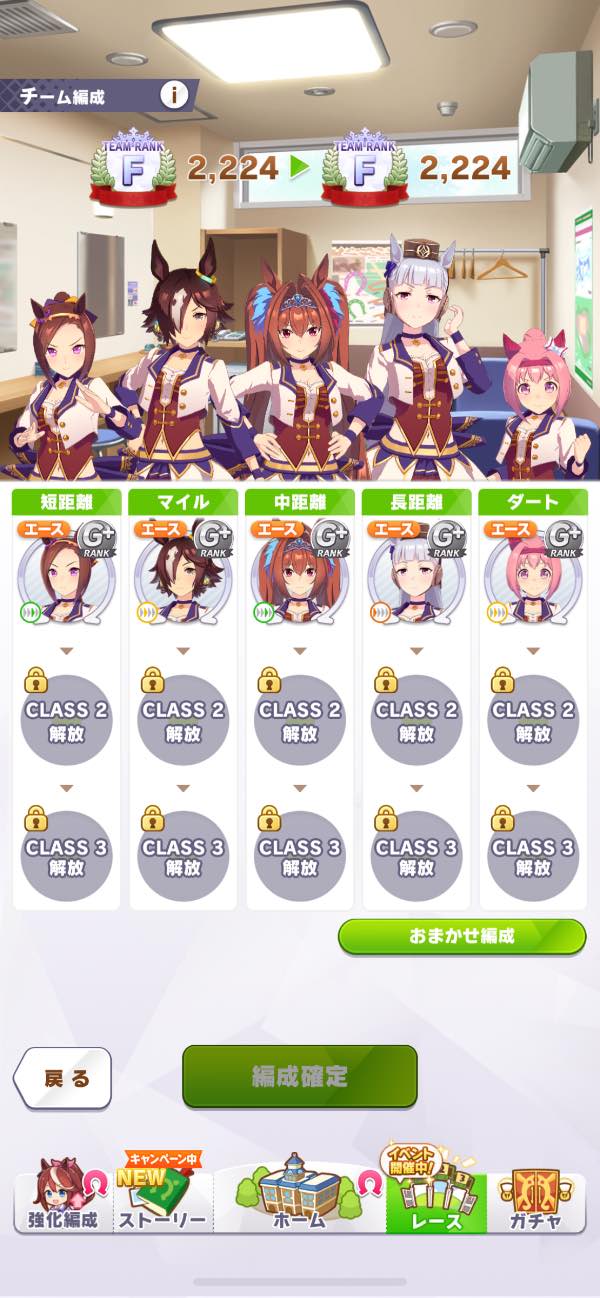Tap the locked CLASS 3 slot under 中距離

click(299, 856)
